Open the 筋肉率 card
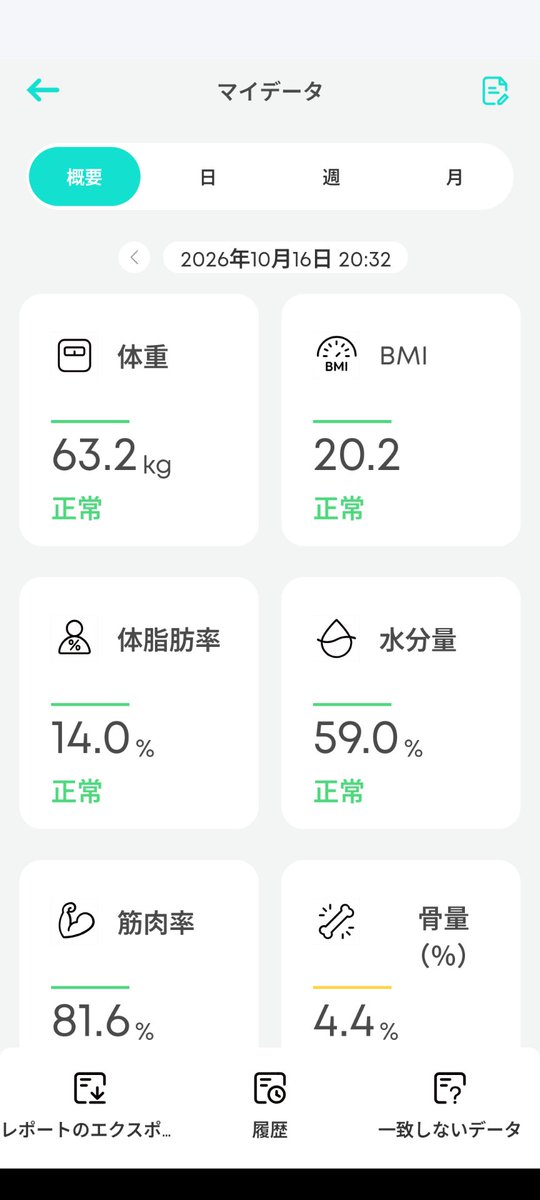540x1200 pixels. tap(139, 954)
